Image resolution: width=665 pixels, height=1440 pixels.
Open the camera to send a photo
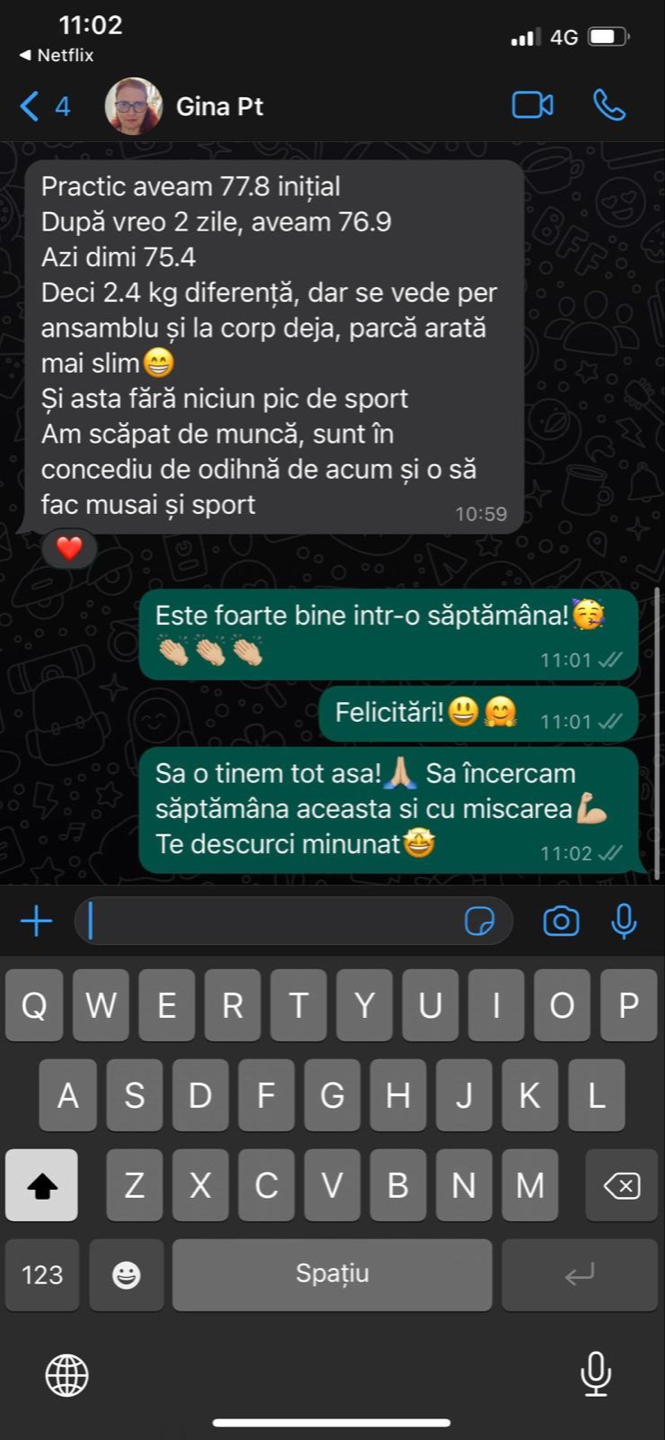(561, 921)
